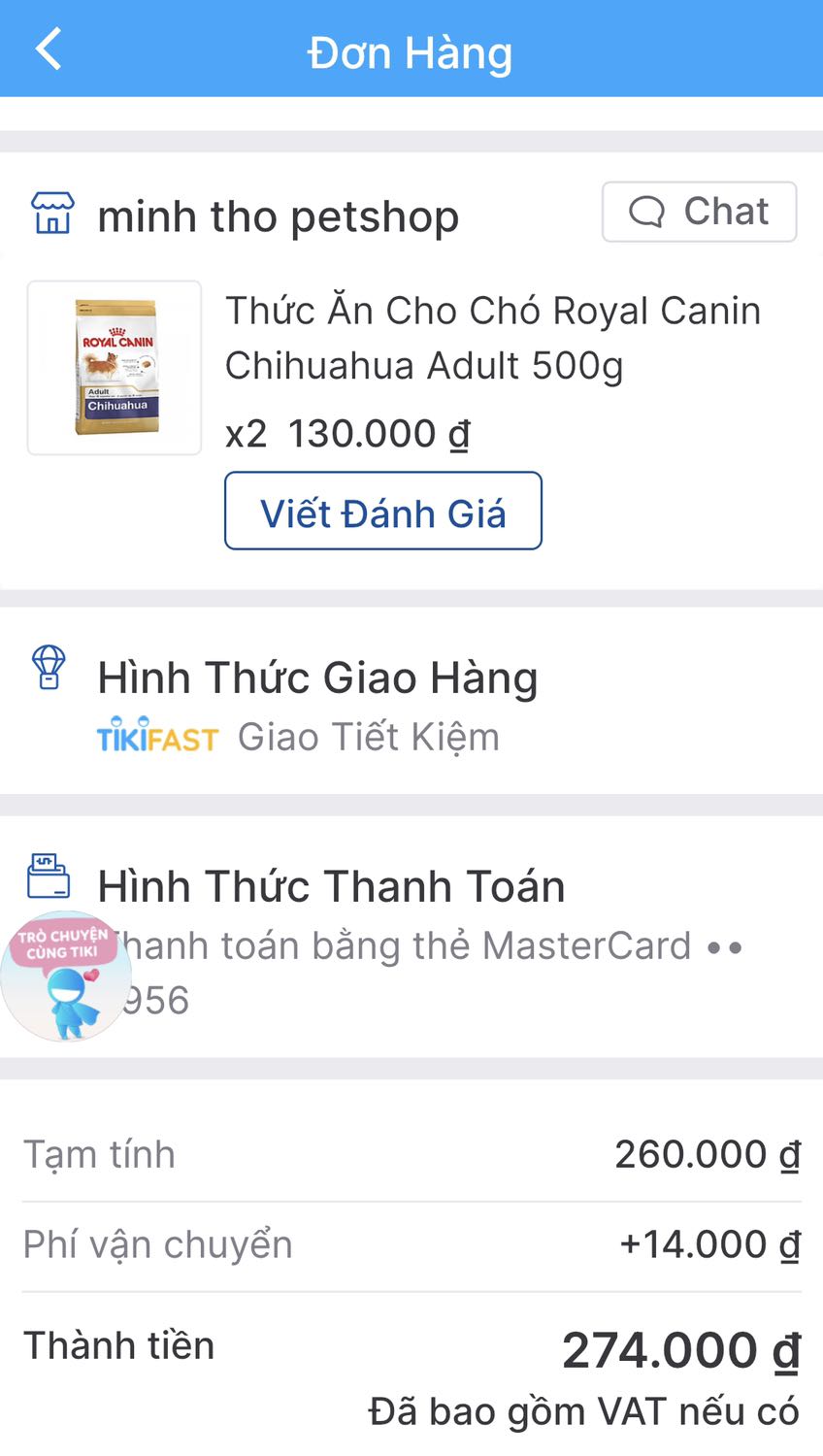Screen dimensions: 823x1456
Task: Select the MasterCard payment method entry
Action: (x=456, y=944)
